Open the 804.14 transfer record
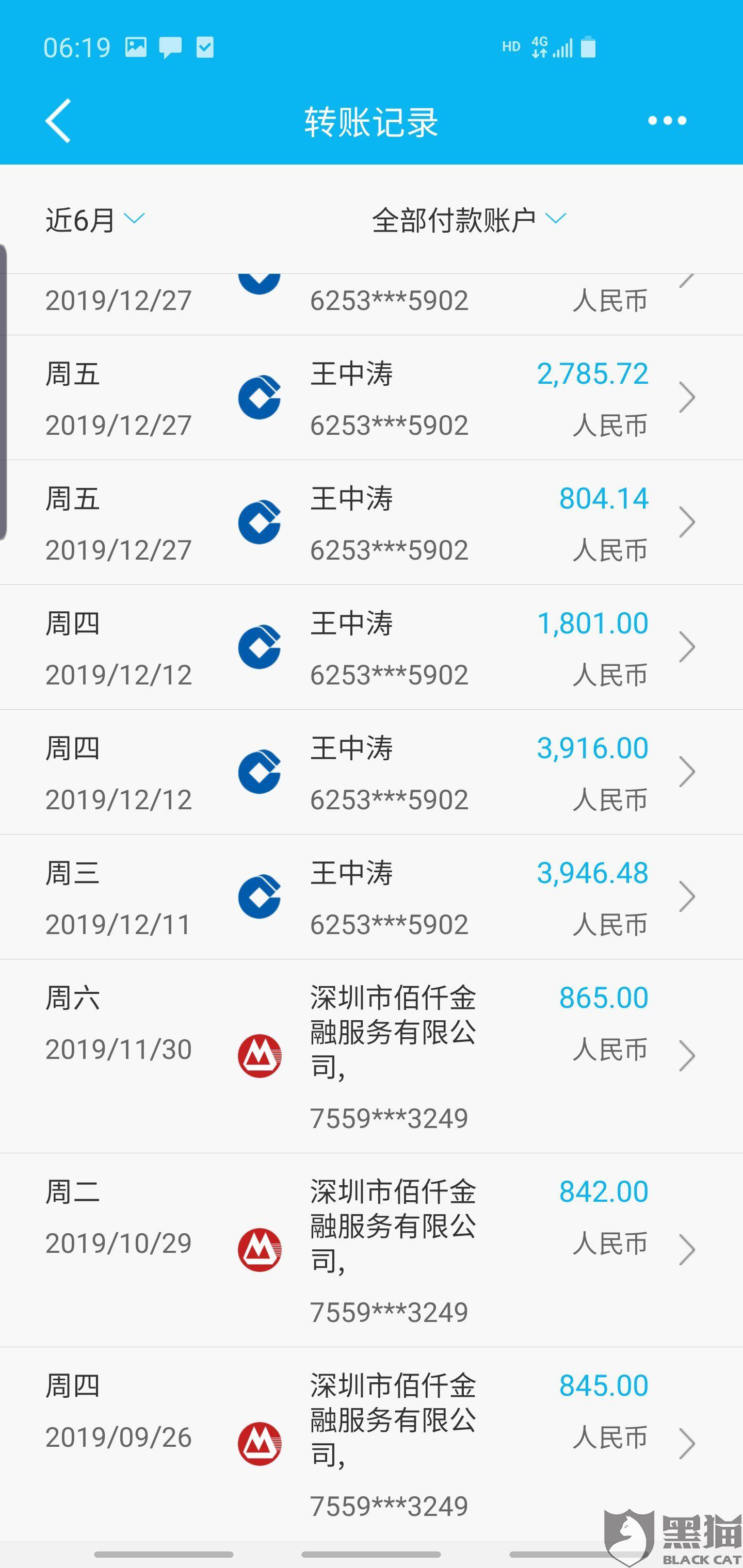Viewport: 743px width, 1568px height. [x=372, y=523]
